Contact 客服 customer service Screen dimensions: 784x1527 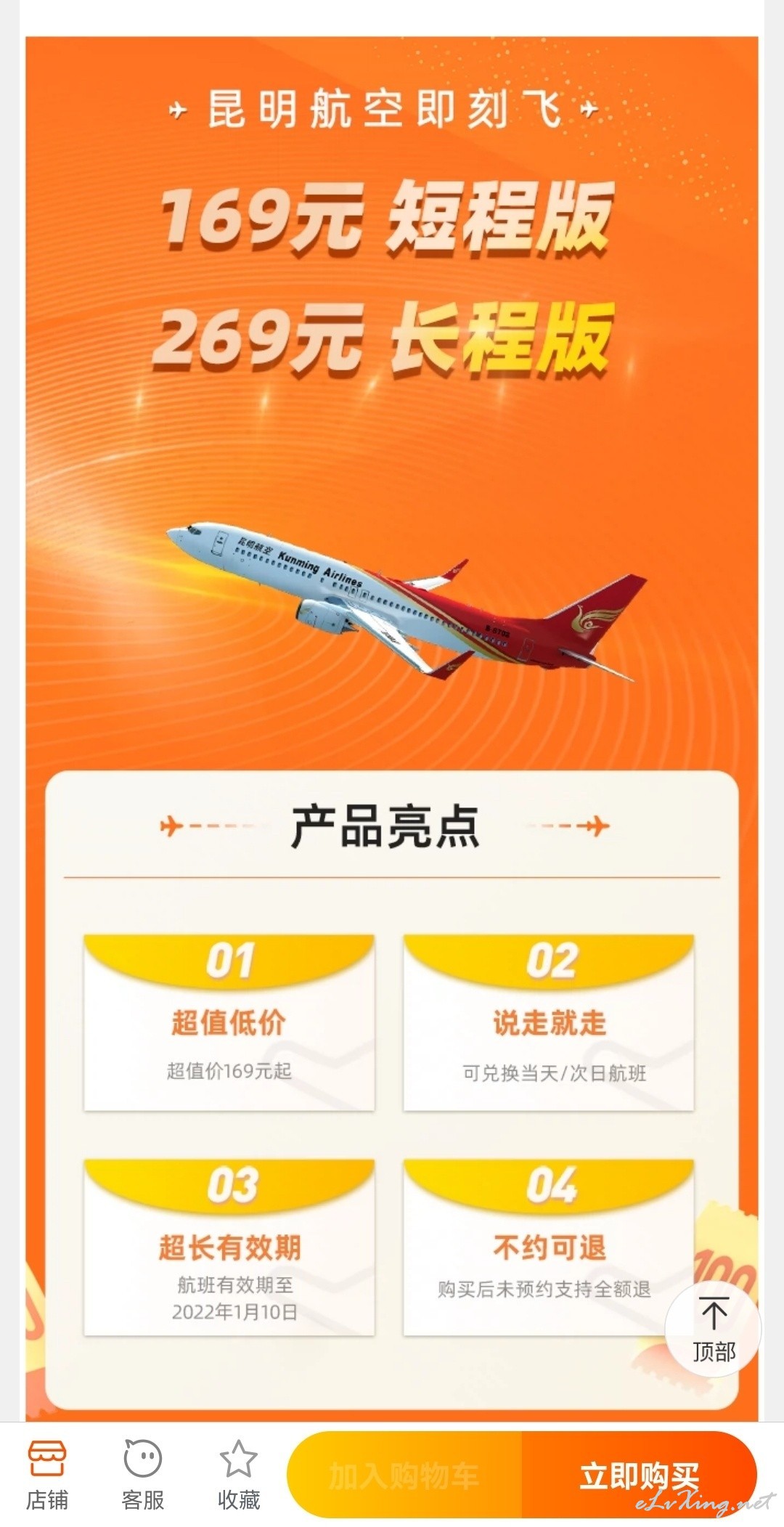142,1475
